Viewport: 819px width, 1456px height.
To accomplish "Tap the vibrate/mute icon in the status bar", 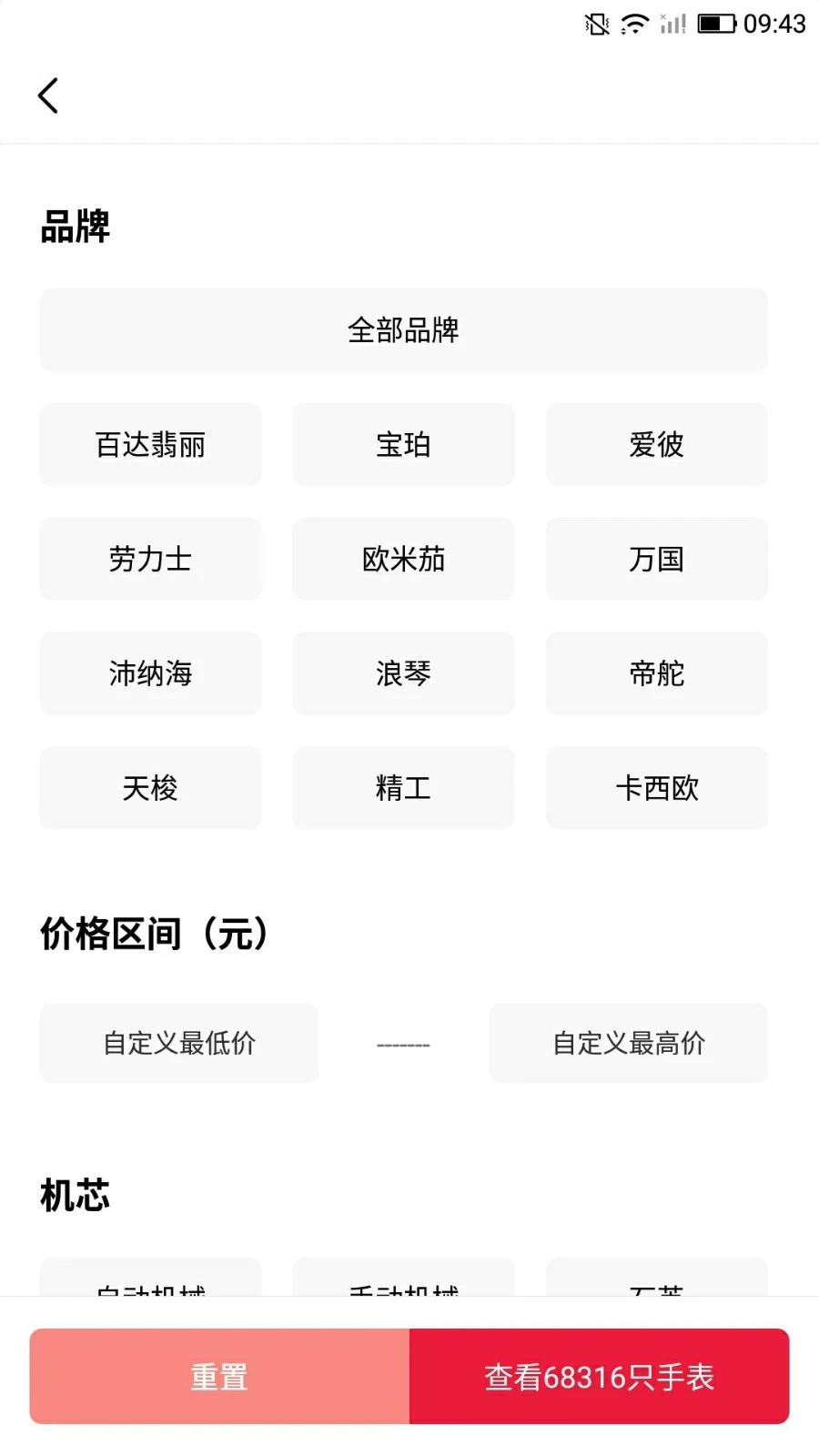I will [x=595, y=25].
